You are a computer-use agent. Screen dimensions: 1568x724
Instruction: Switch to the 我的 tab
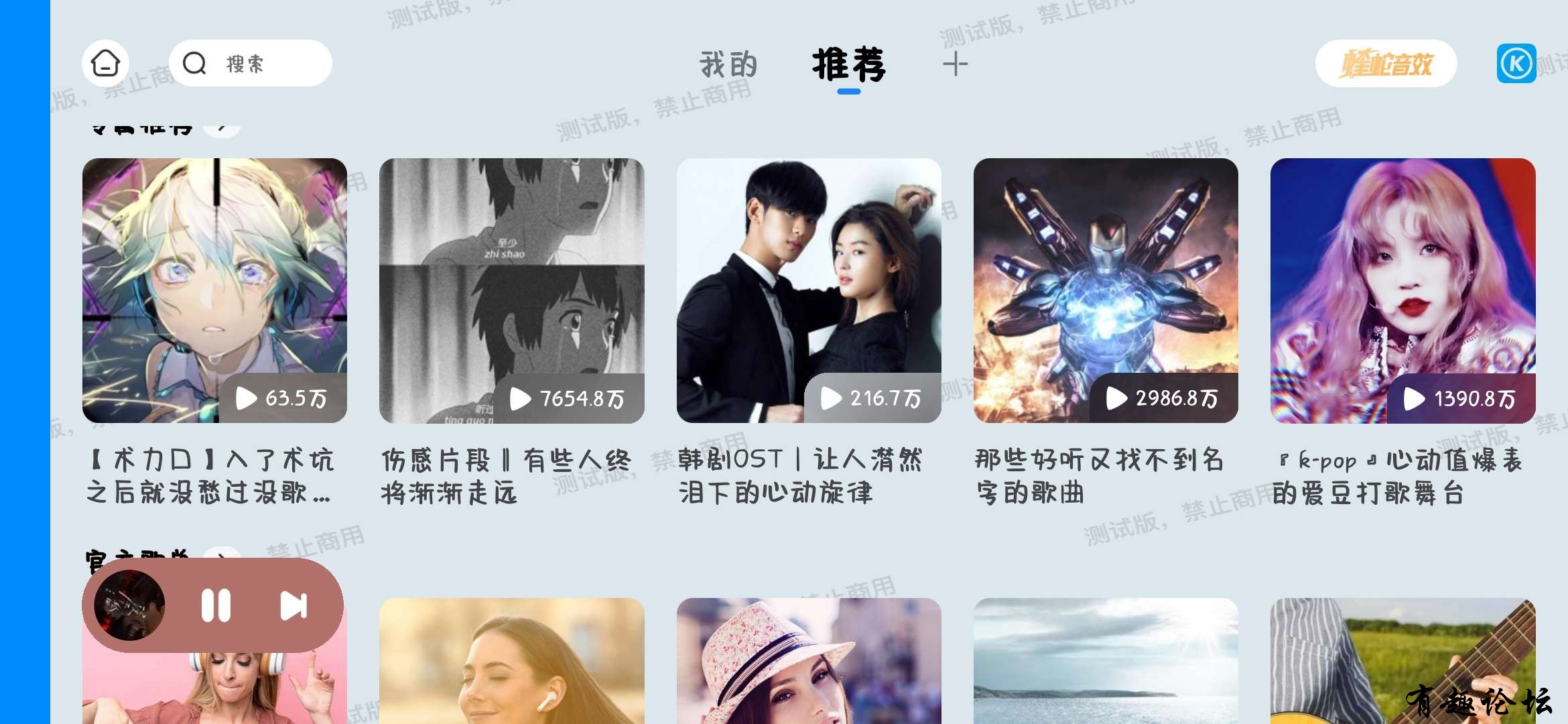[728, 64]
